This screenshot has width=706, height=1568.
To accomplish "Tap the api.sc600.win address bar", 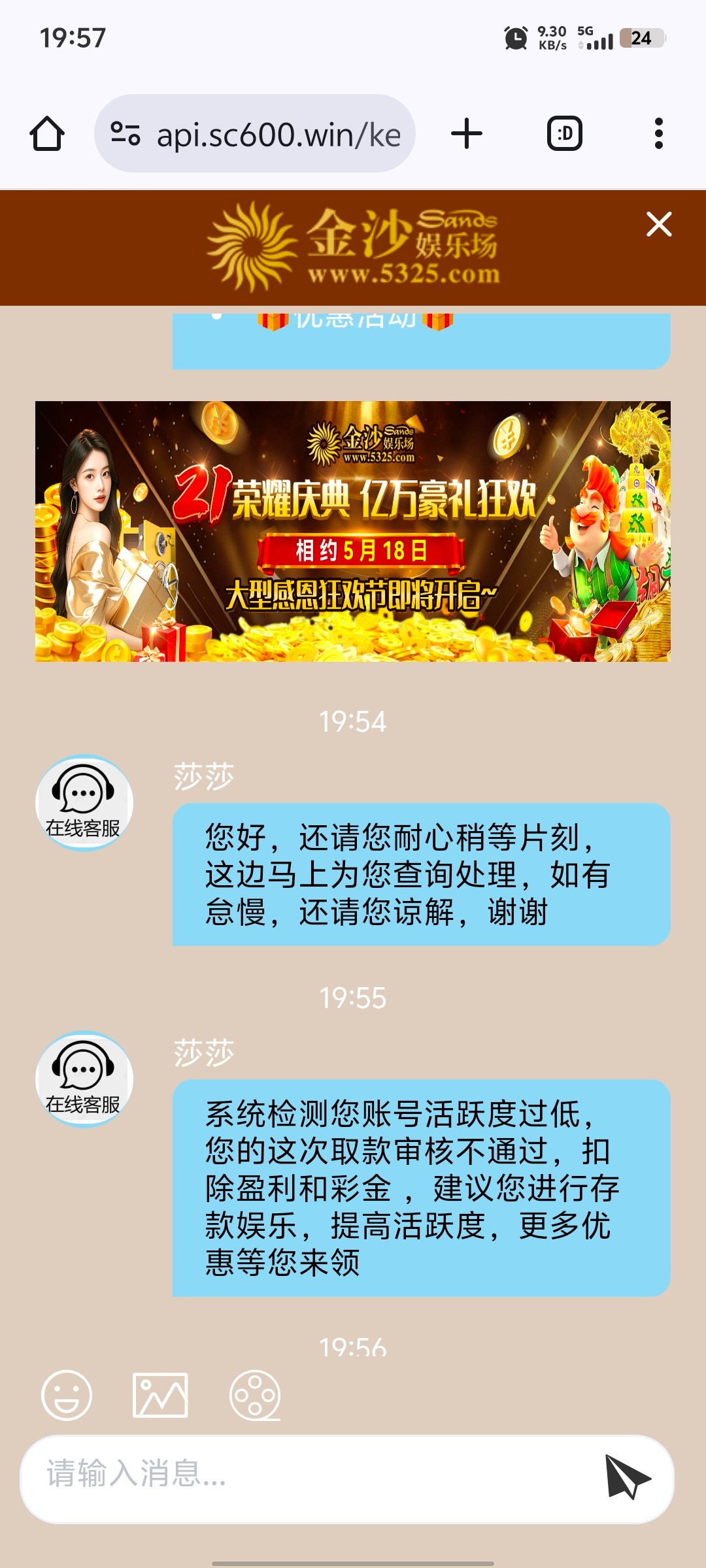I will [x=278, y=135].
